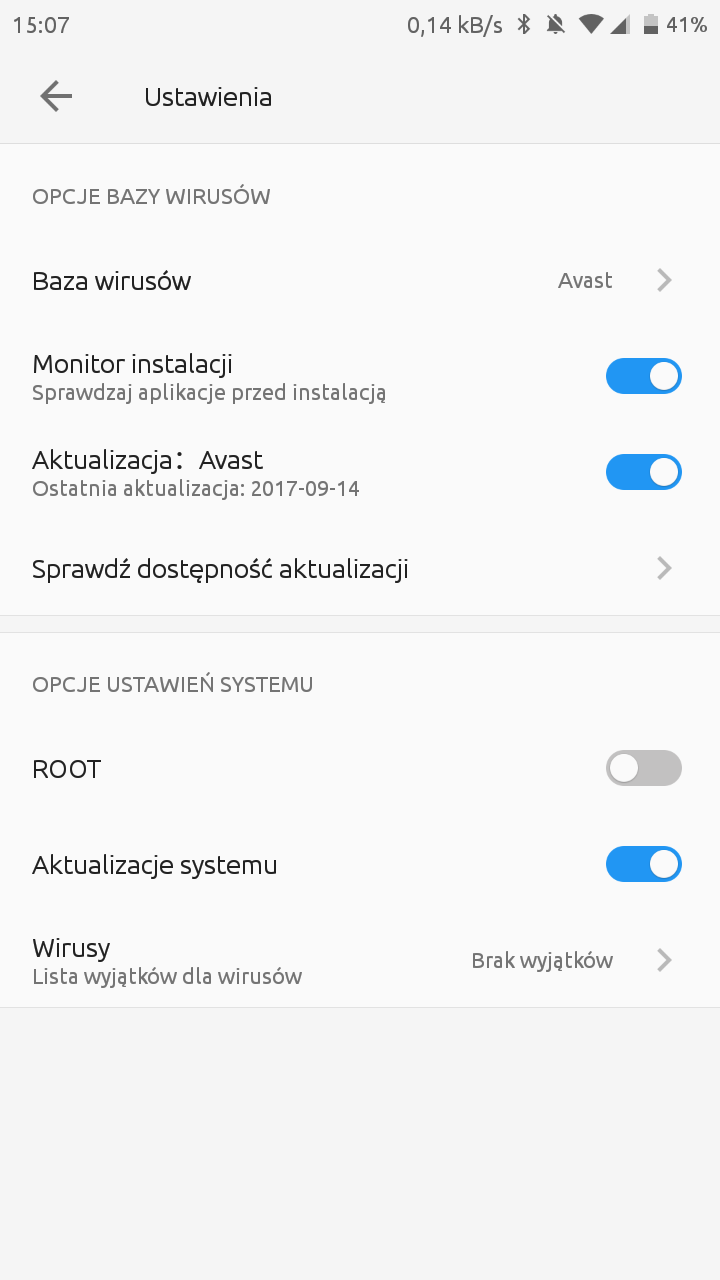The width and height of the screenshot is (720, 1280).
Task: Open Sprawdź dostępność aktualizacji
Action: (360, 569)
